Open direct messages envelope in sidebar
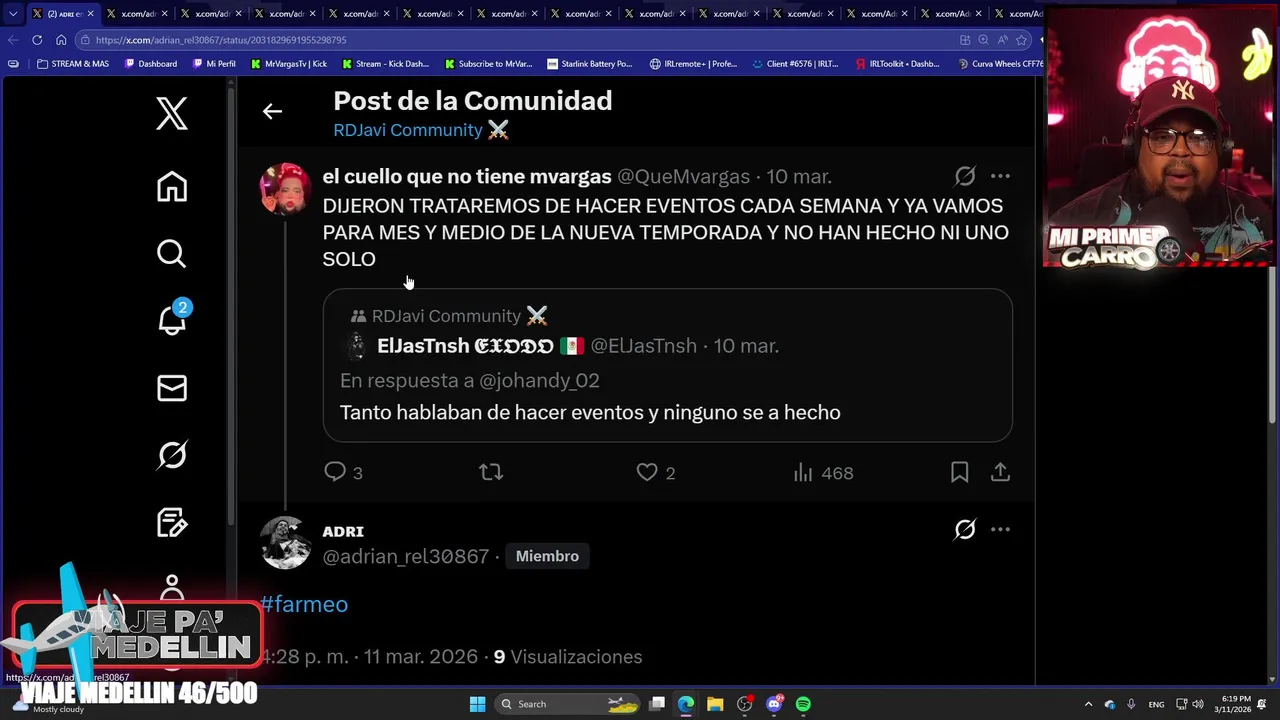This screenshot has height=720, width=1280. (x=172, y=388)
